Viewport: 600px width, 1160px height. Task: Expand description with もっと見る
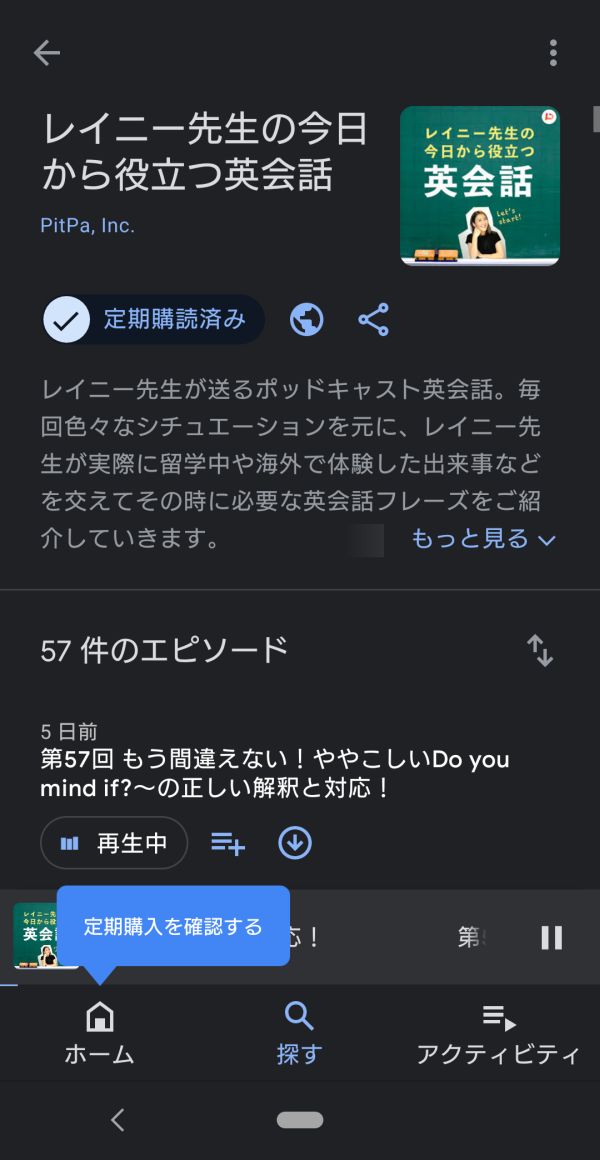tap(483, 539)
